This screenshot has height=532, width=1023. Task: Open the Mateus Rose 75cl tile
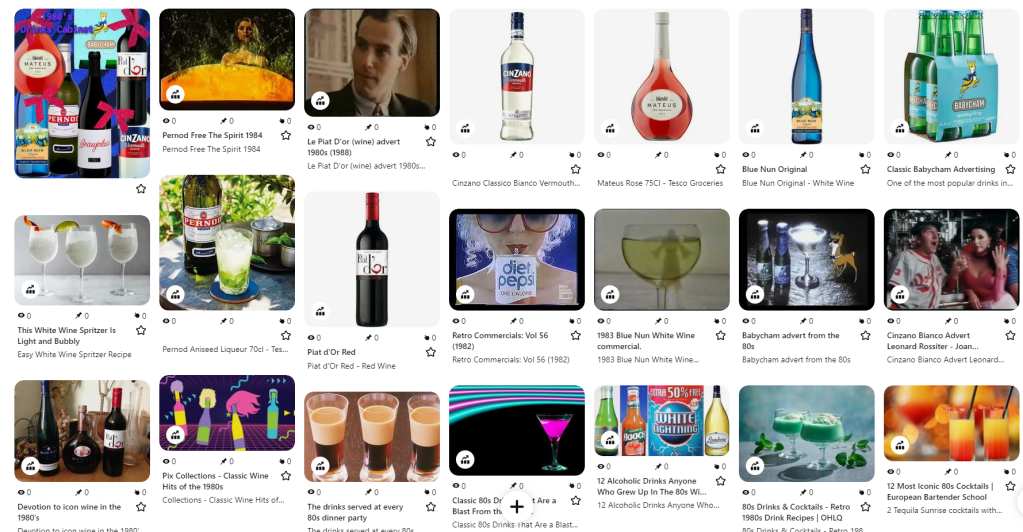pos(662,77)
